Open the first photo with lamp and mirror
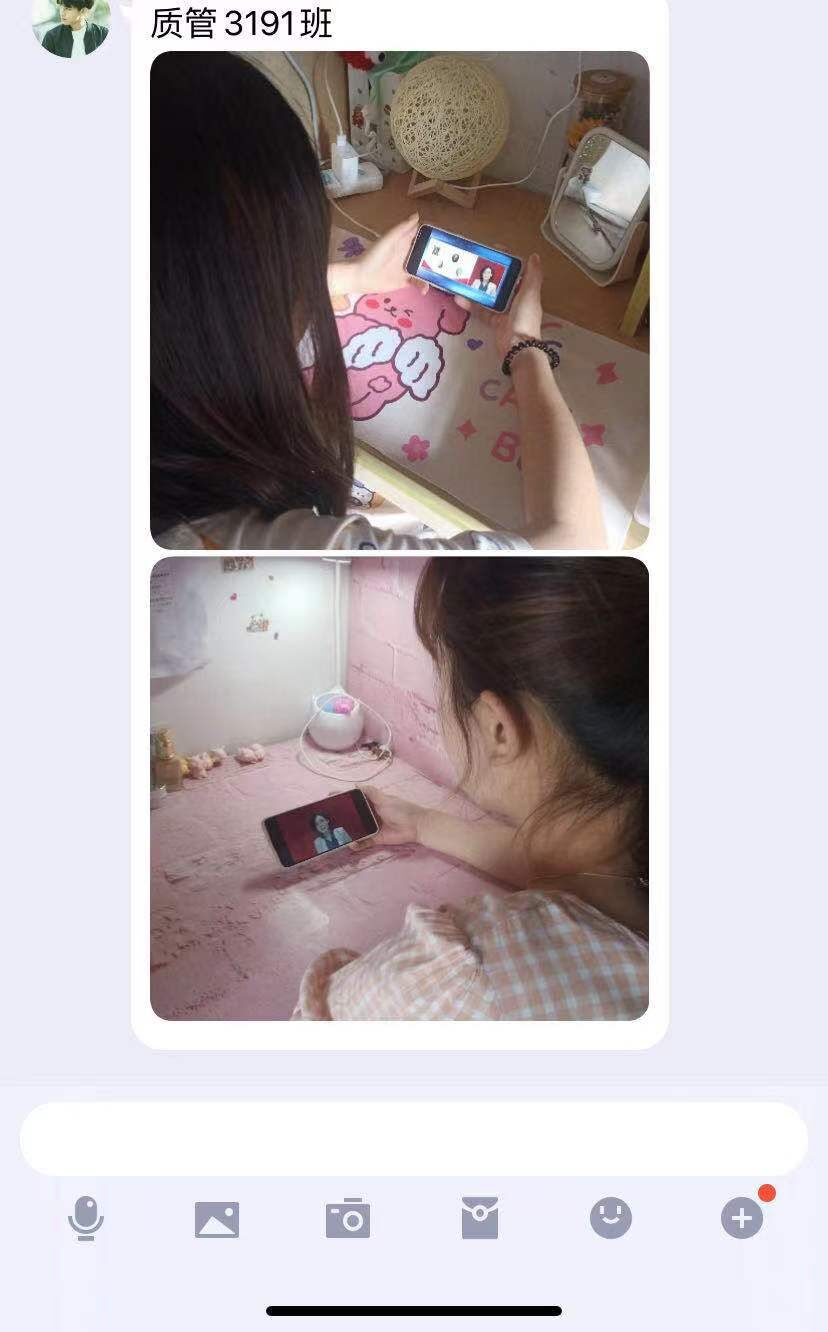 coord(399,300)
